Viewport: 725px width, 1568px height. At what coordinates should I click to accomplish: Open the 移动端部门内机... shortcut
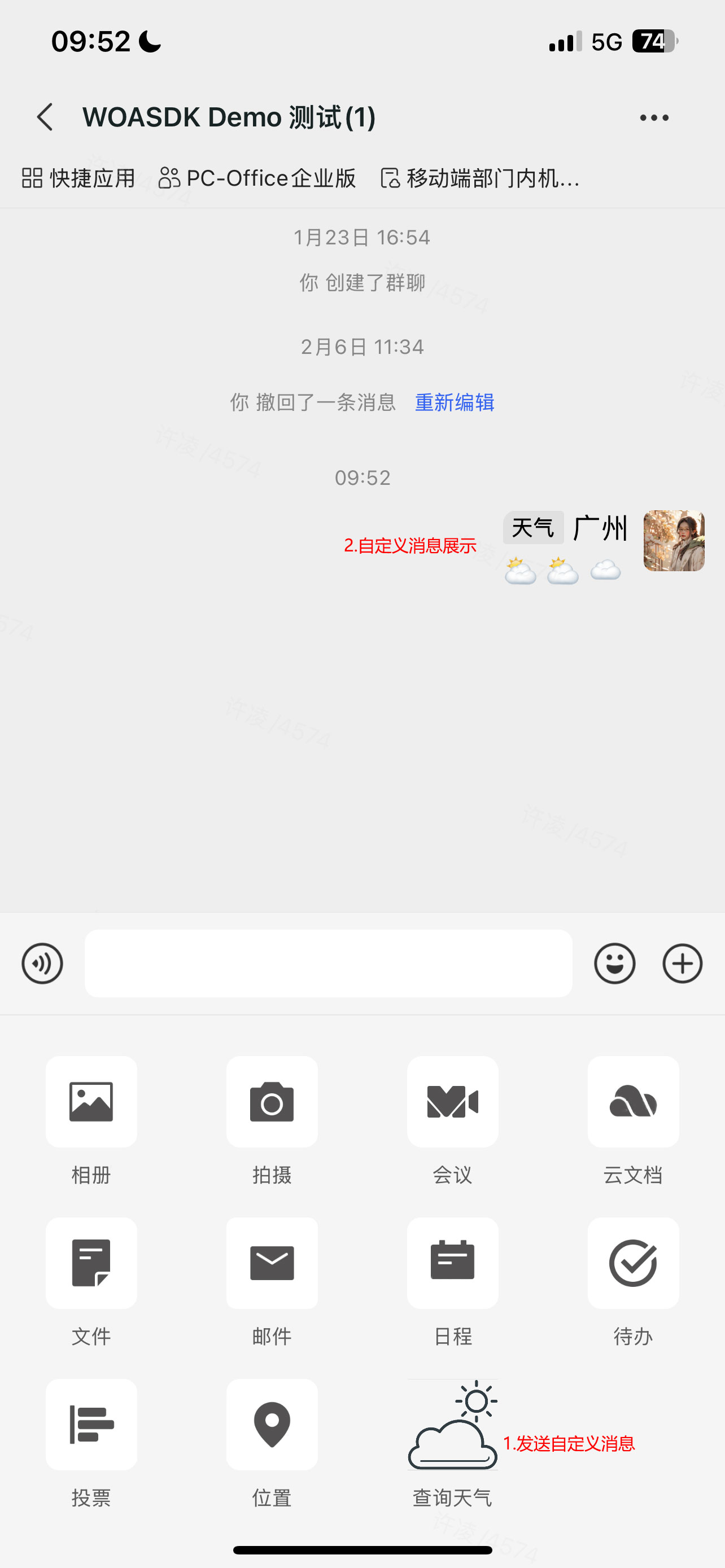(x=480, y=178)
